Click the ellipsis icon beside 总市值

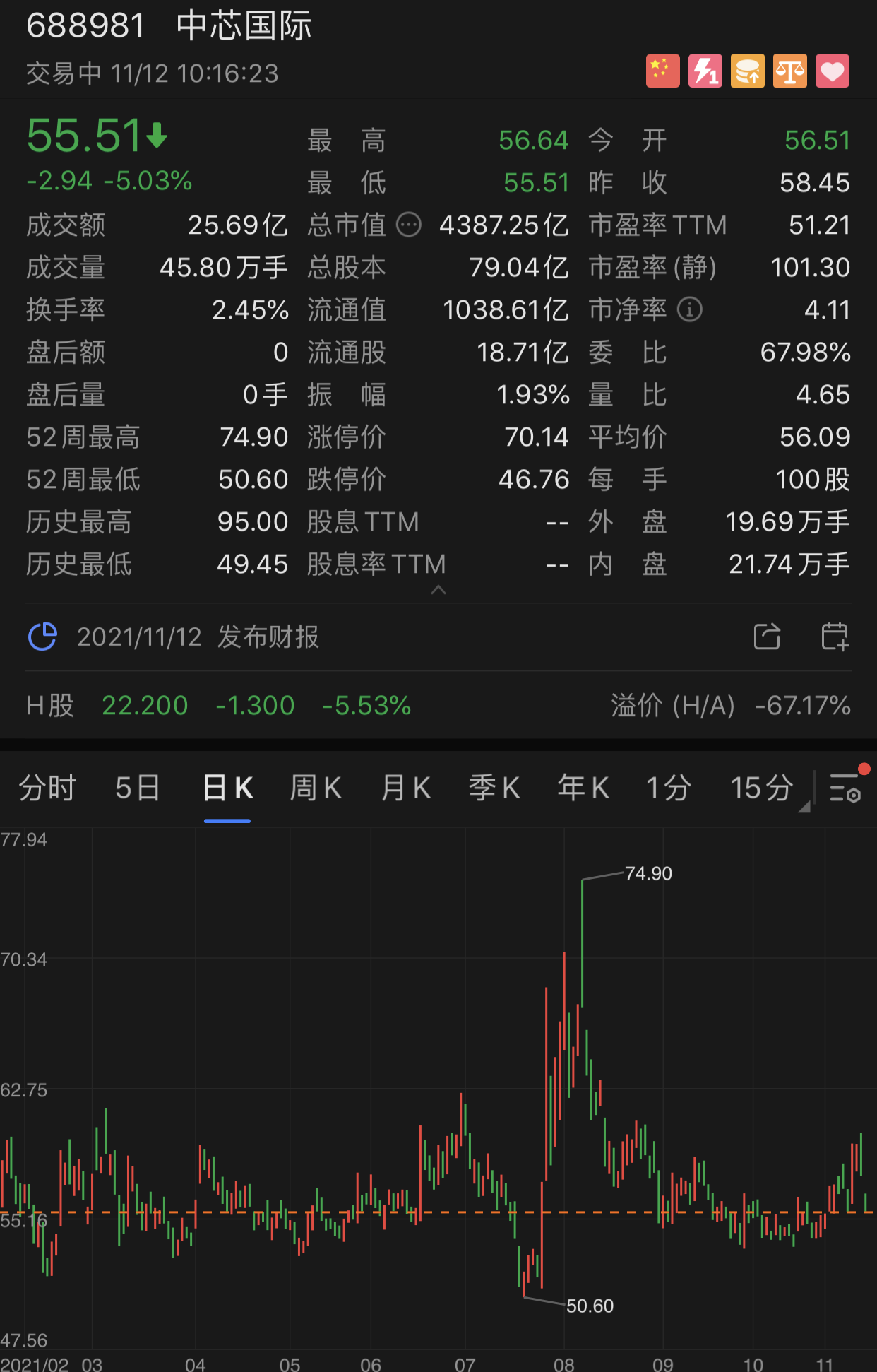(x=409, y=225)
